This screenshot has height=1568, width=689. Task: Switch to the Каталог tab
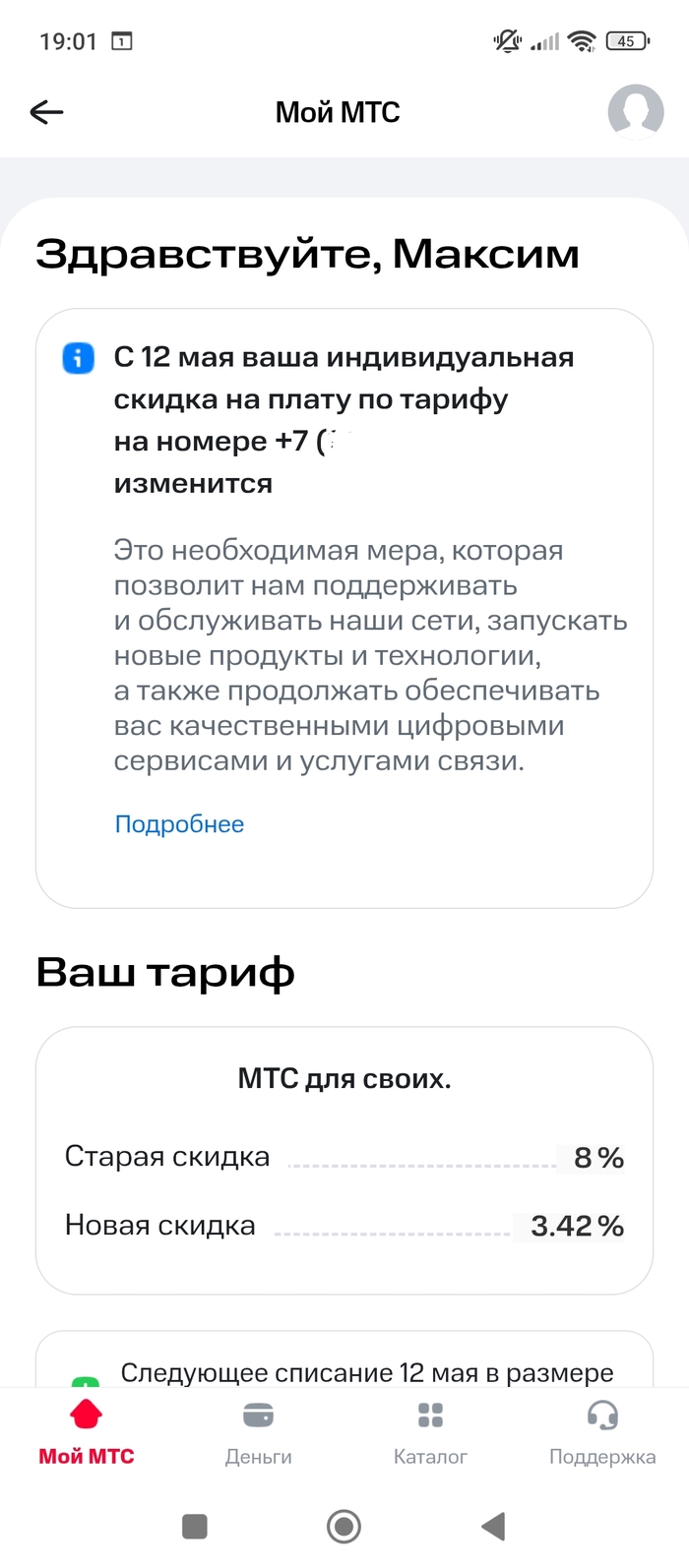tap(430, 1433)
